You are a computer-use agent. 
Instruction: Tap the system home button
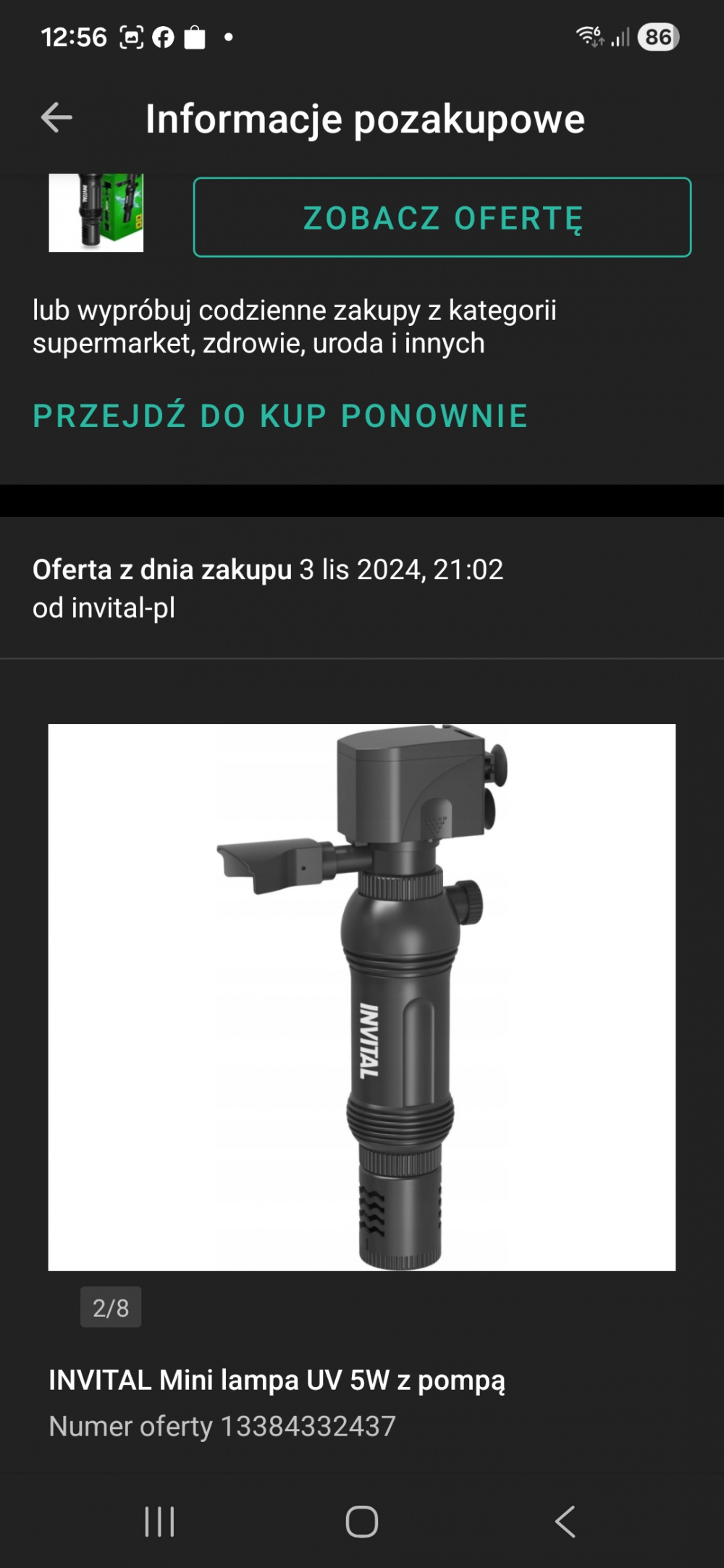(362, 1521)
